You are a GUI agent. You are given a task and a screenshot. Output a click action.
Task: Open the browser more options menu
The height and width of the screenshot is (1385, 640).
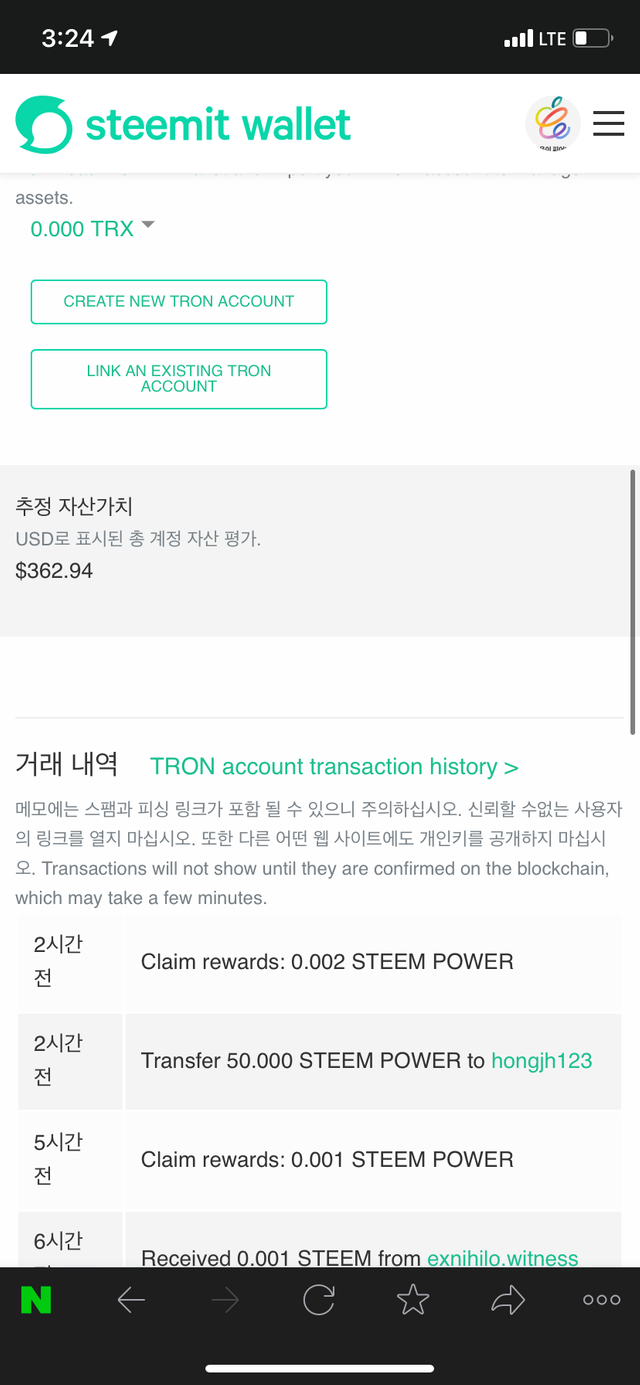pos(602,1300)
